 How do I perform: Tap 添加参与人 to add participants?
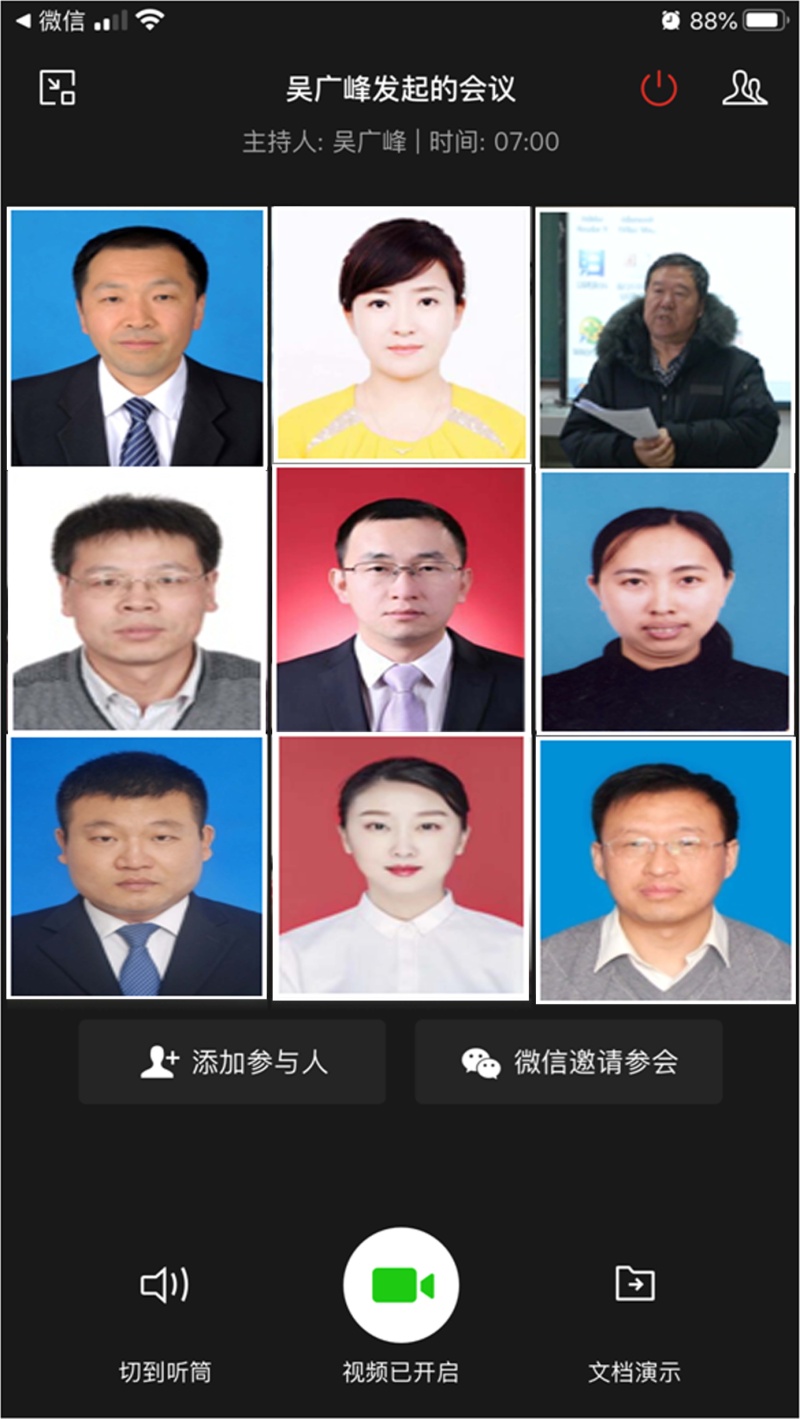tap(232, 1062)
